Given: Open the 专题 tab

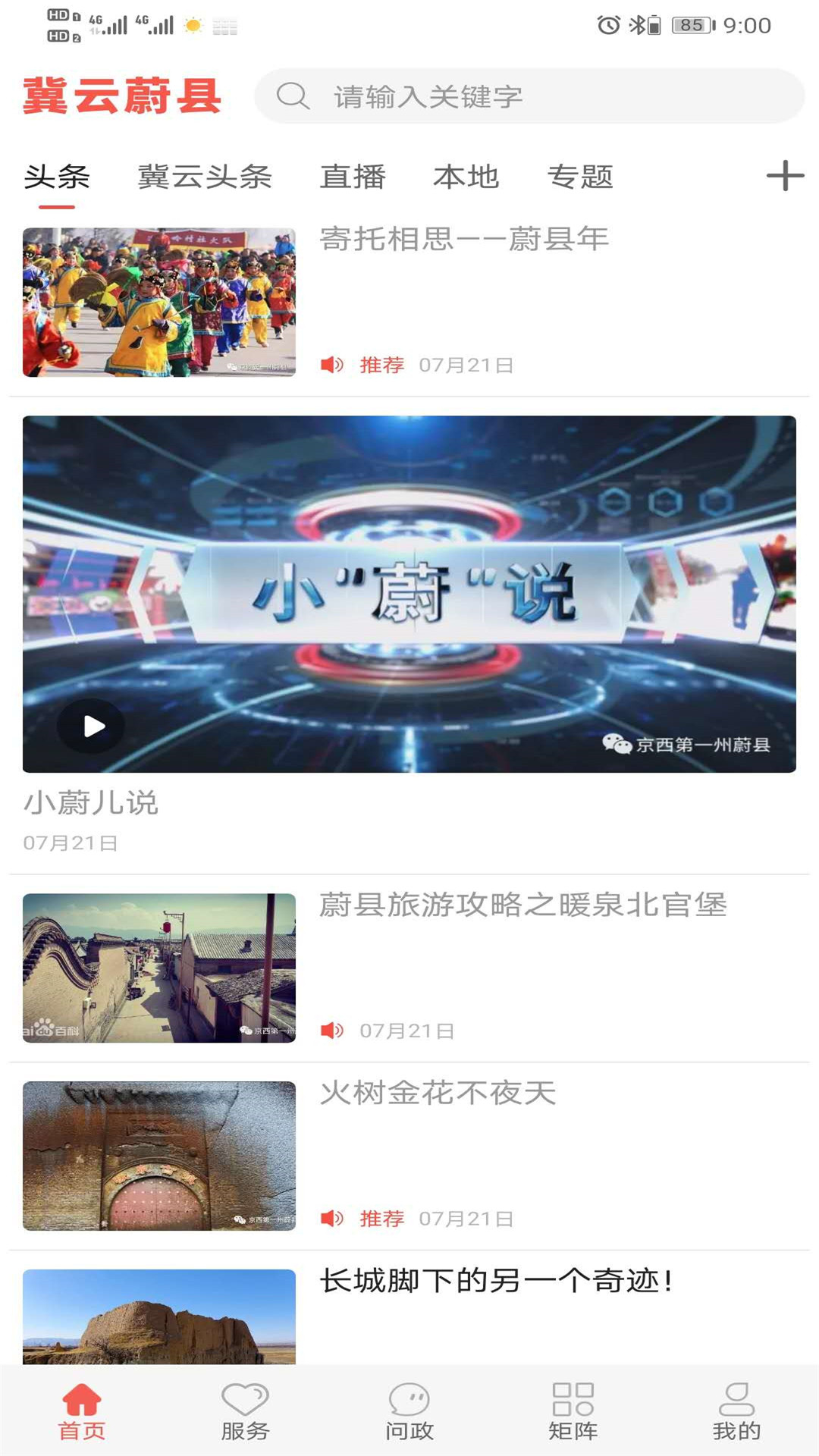Looking at the screenshot, I should point(580,177).
